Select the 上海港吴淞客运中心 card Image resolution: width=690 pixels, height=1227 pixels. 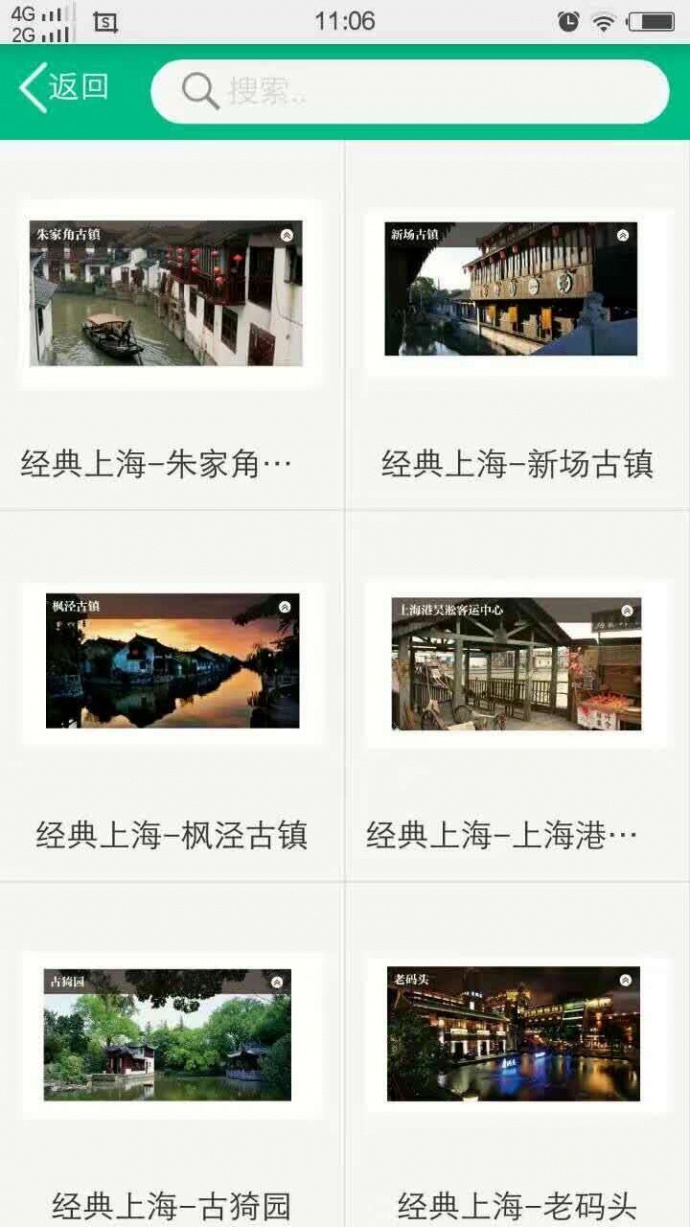pos(516,664)
